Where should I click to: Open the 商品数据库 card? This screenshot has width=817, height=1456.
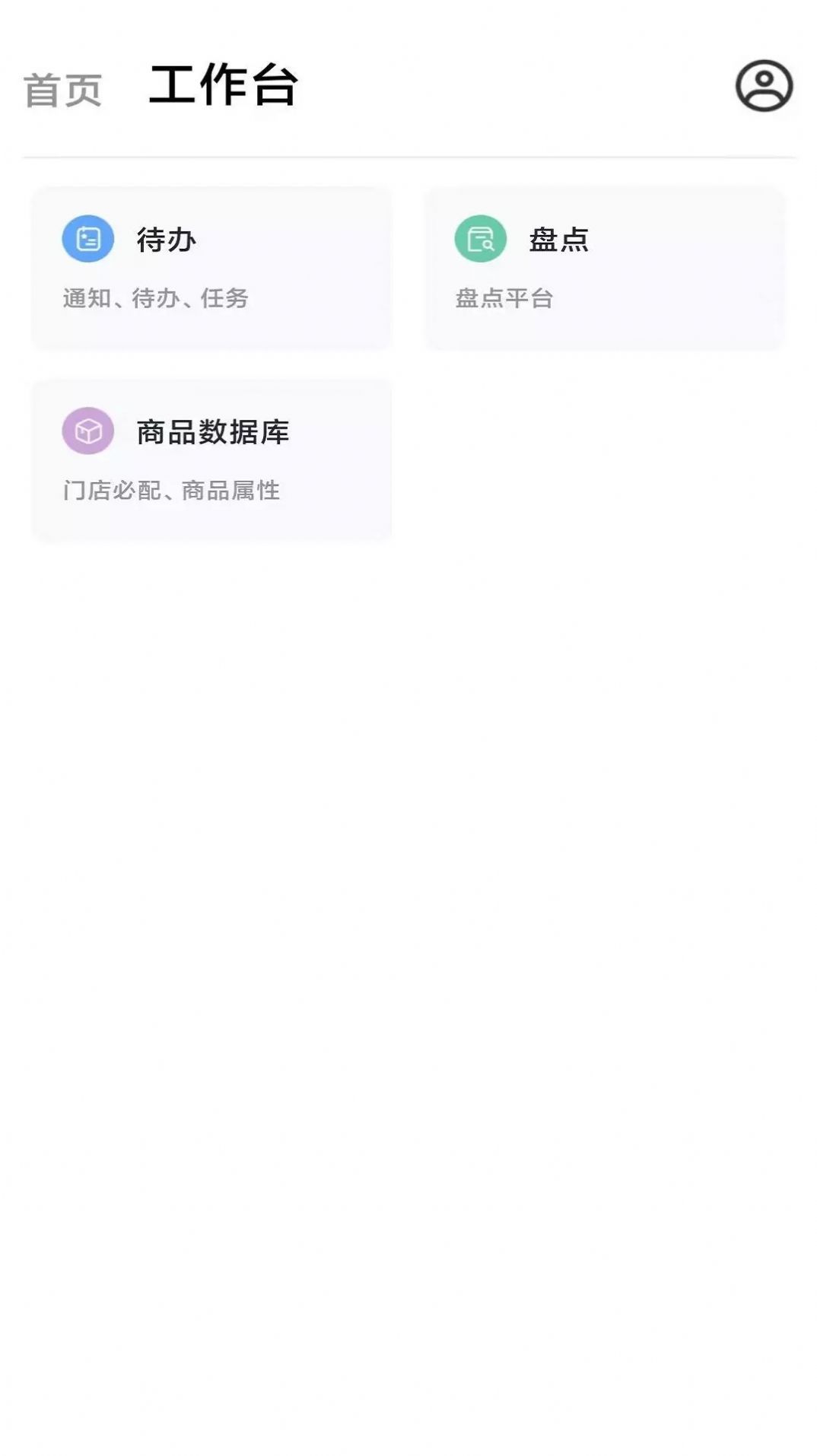pos(211,458)
